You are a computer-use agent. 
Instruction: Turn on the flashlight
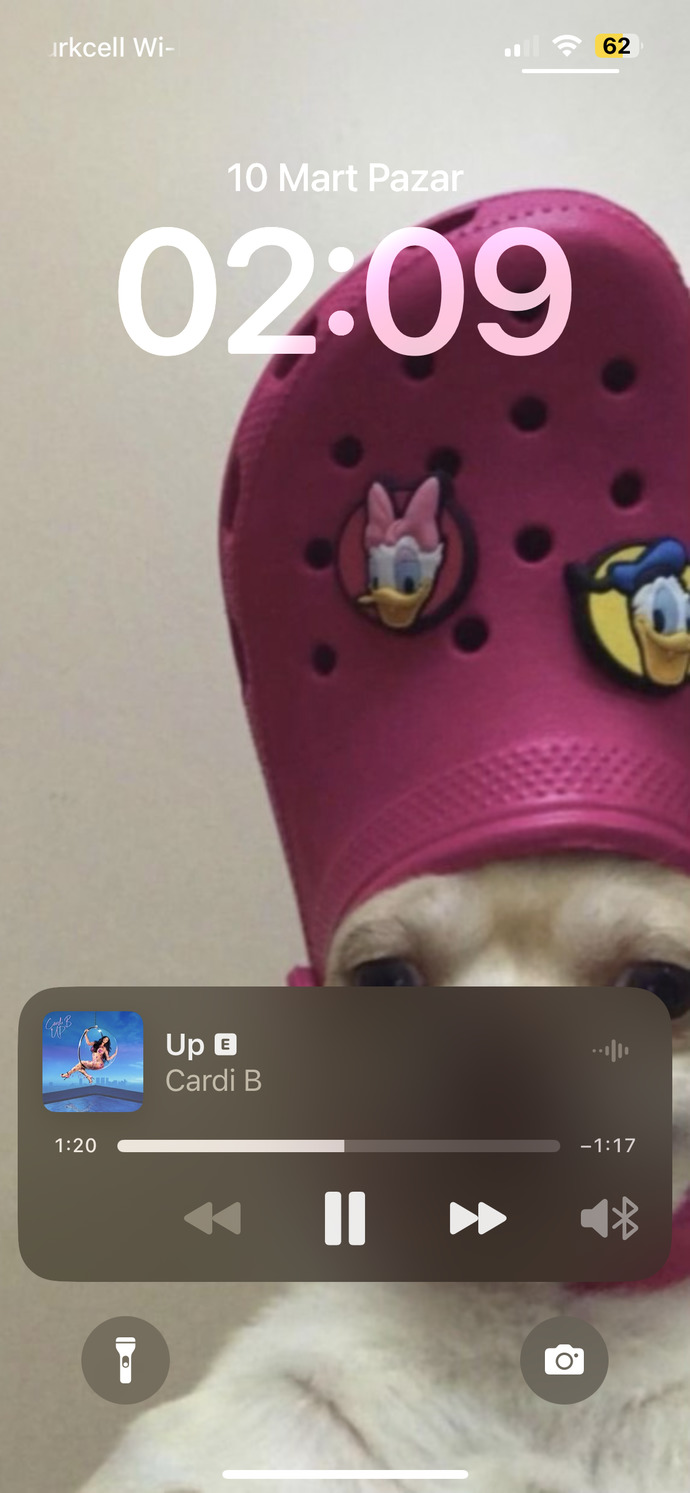[125, 1360]
